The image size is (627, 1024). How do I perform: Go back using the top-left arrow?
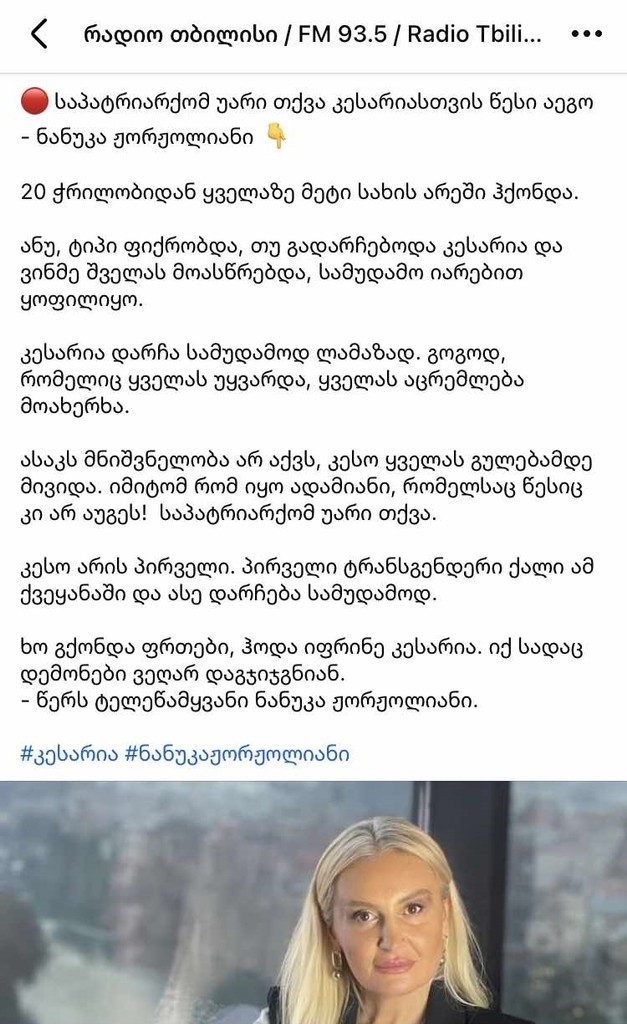pyautogui.click(x=39, y=34)
